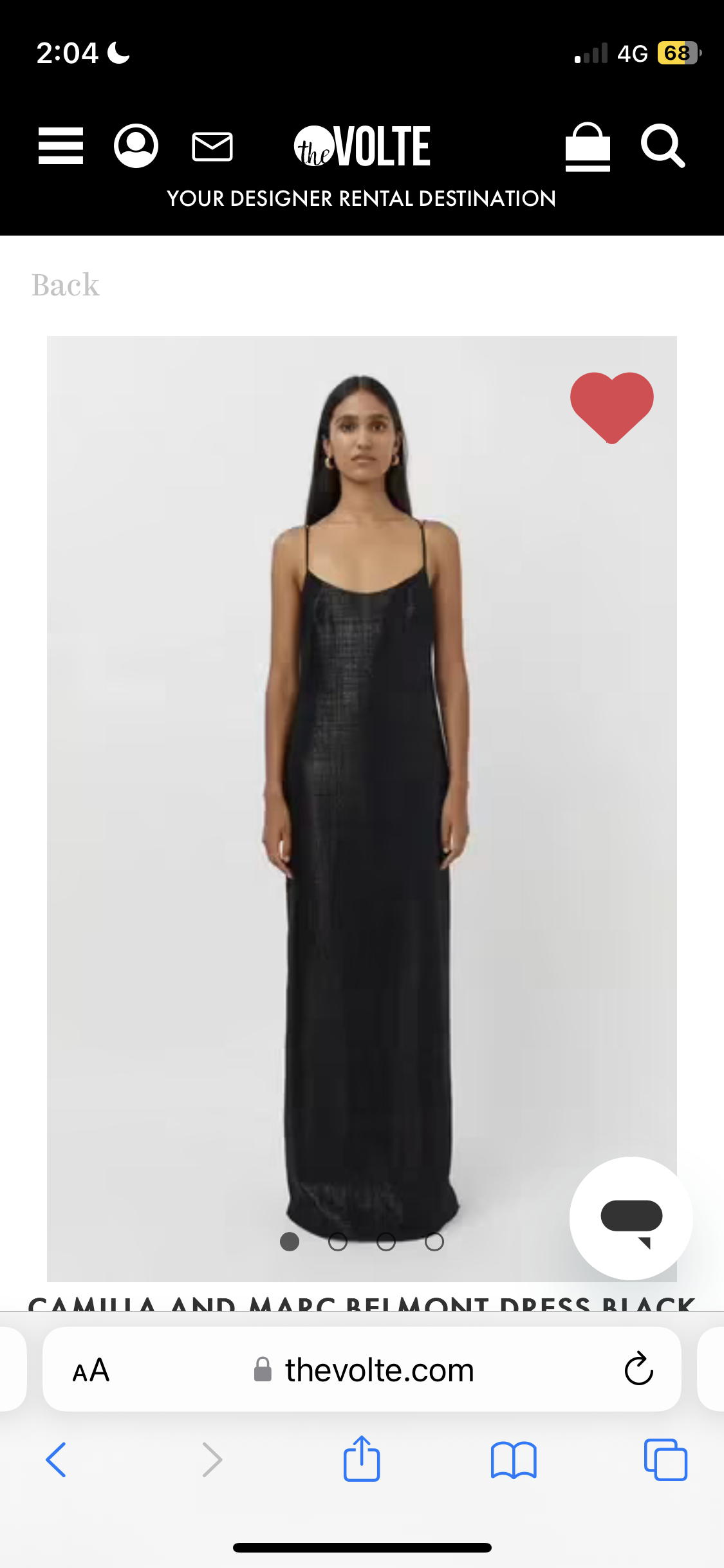Image resolution: width=724 pixels, height=1568 pixels.
Task: Open the live chat bubble
Action: click(631, 1218)
